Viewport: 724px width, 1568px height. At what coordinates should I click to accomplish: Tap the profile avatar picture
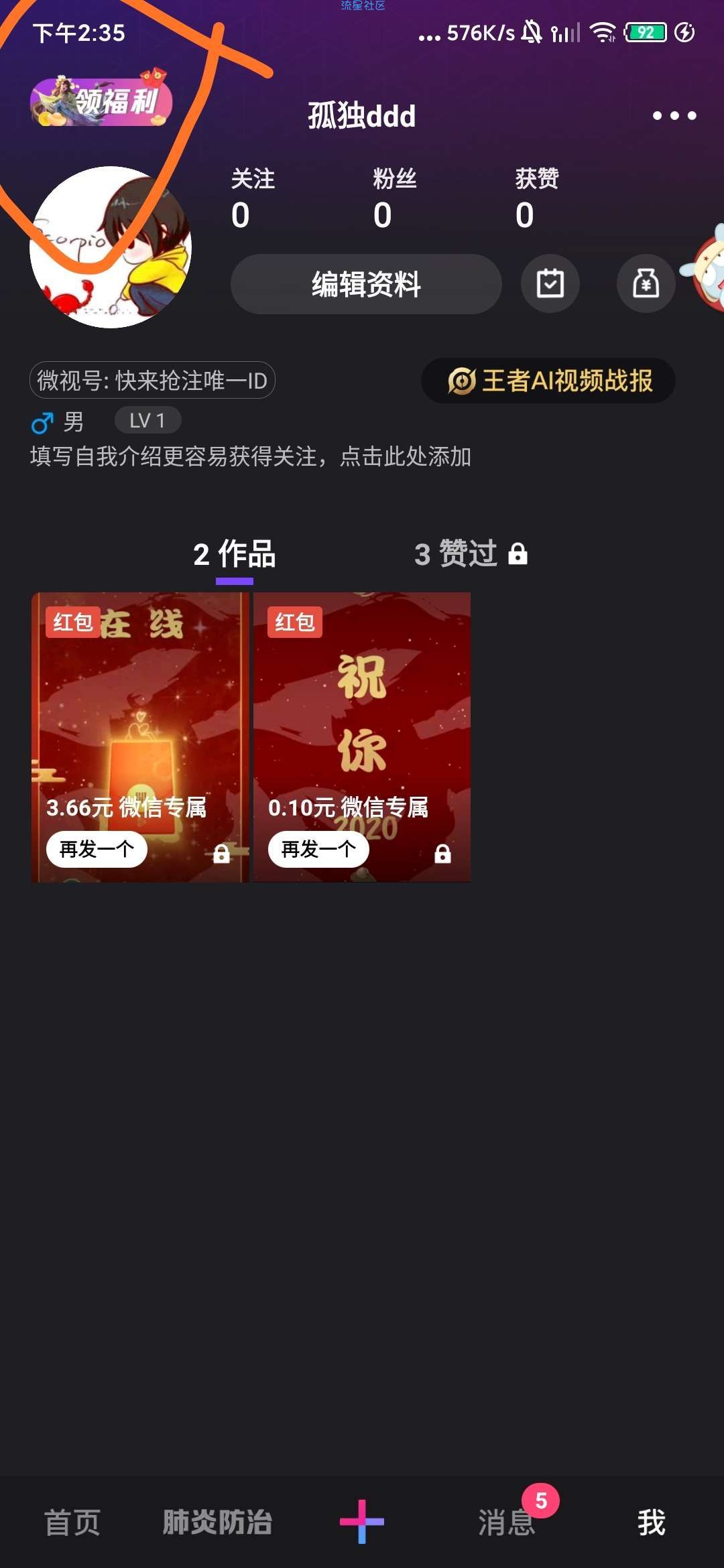[111, 247]
